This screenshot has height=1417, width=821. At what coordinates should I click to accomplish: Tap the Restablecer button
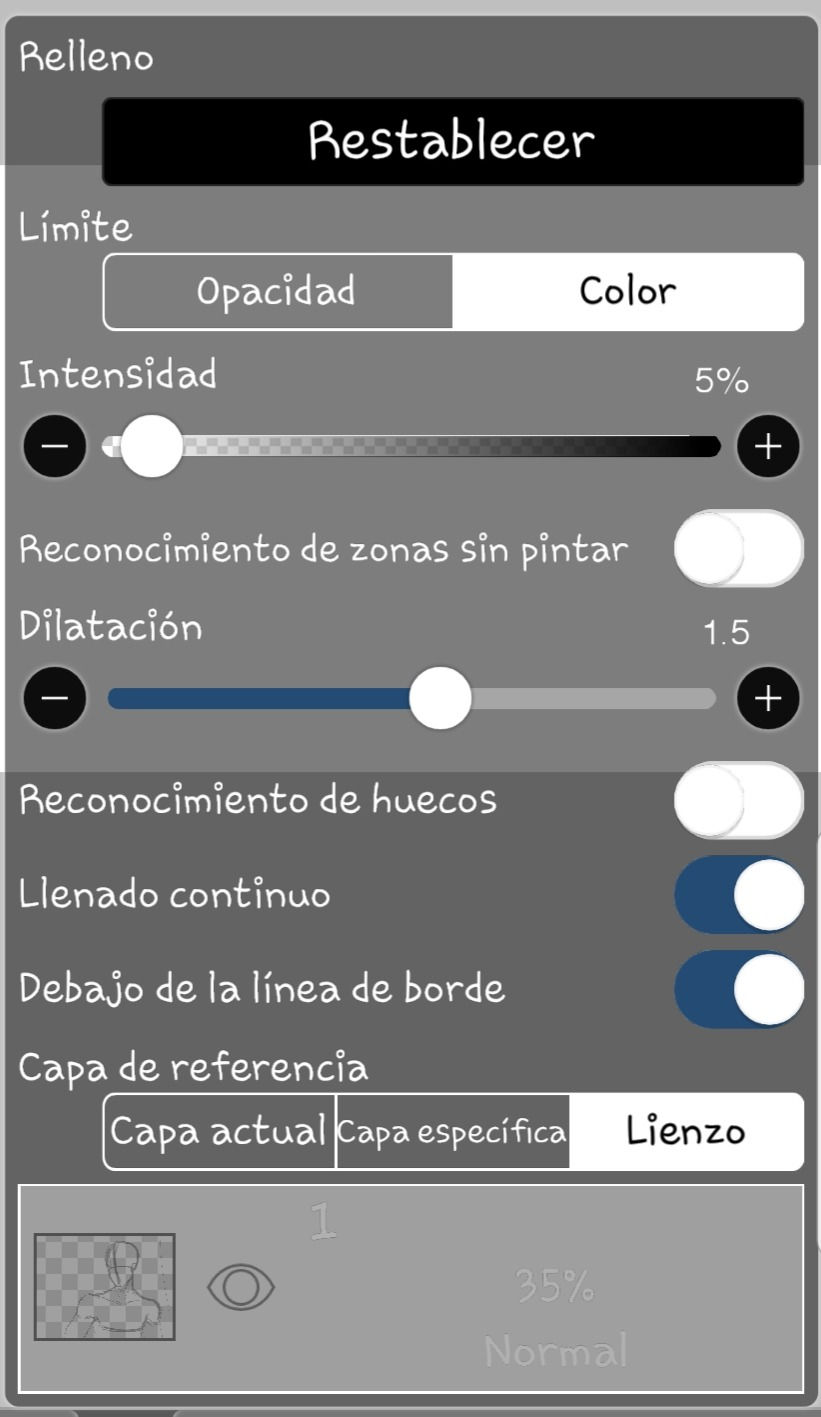(453, 141)
